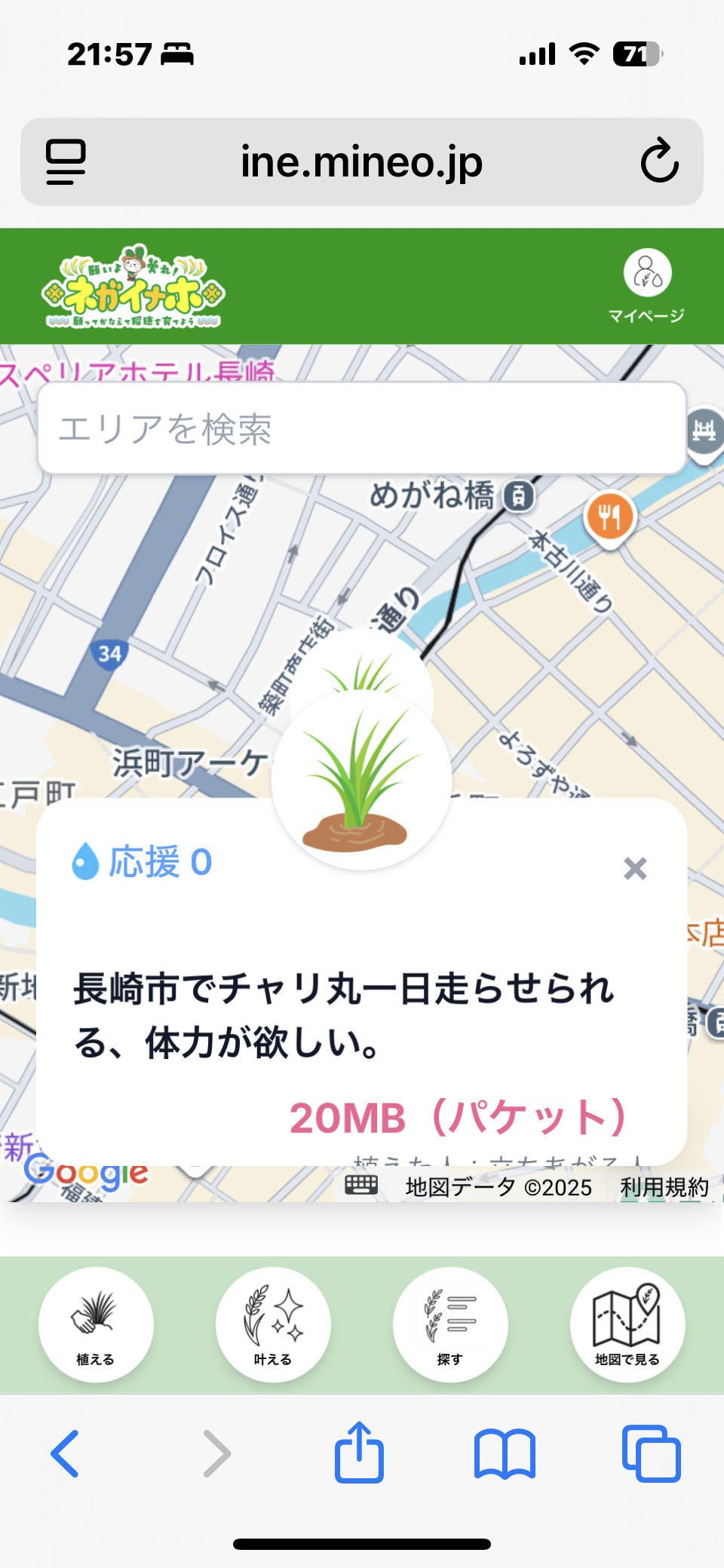Screen dimensions: 724x1568
Task: Close the wish popup card
Action: [635, 869]
